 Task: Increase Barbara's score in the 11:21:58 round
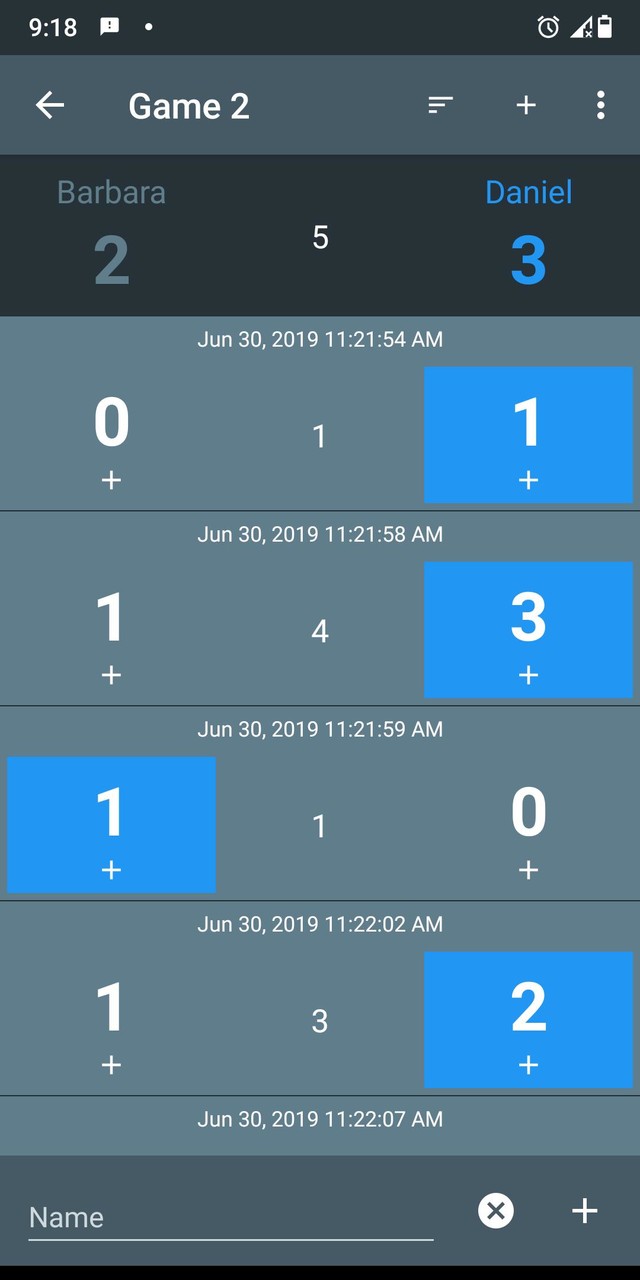pyautogui.click(x=111, y=676)
